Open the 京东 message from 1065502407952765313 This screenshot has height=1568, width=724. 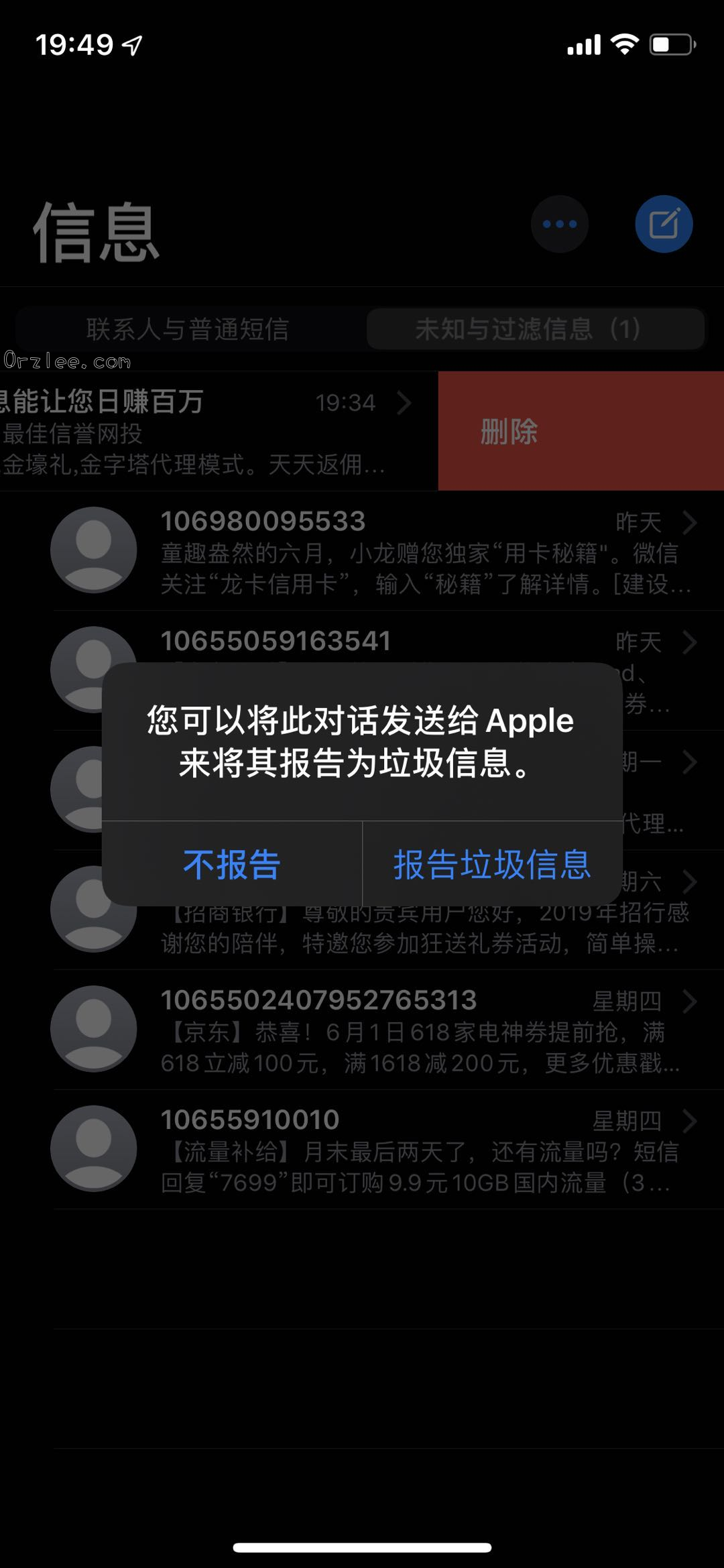[416, 1030]
